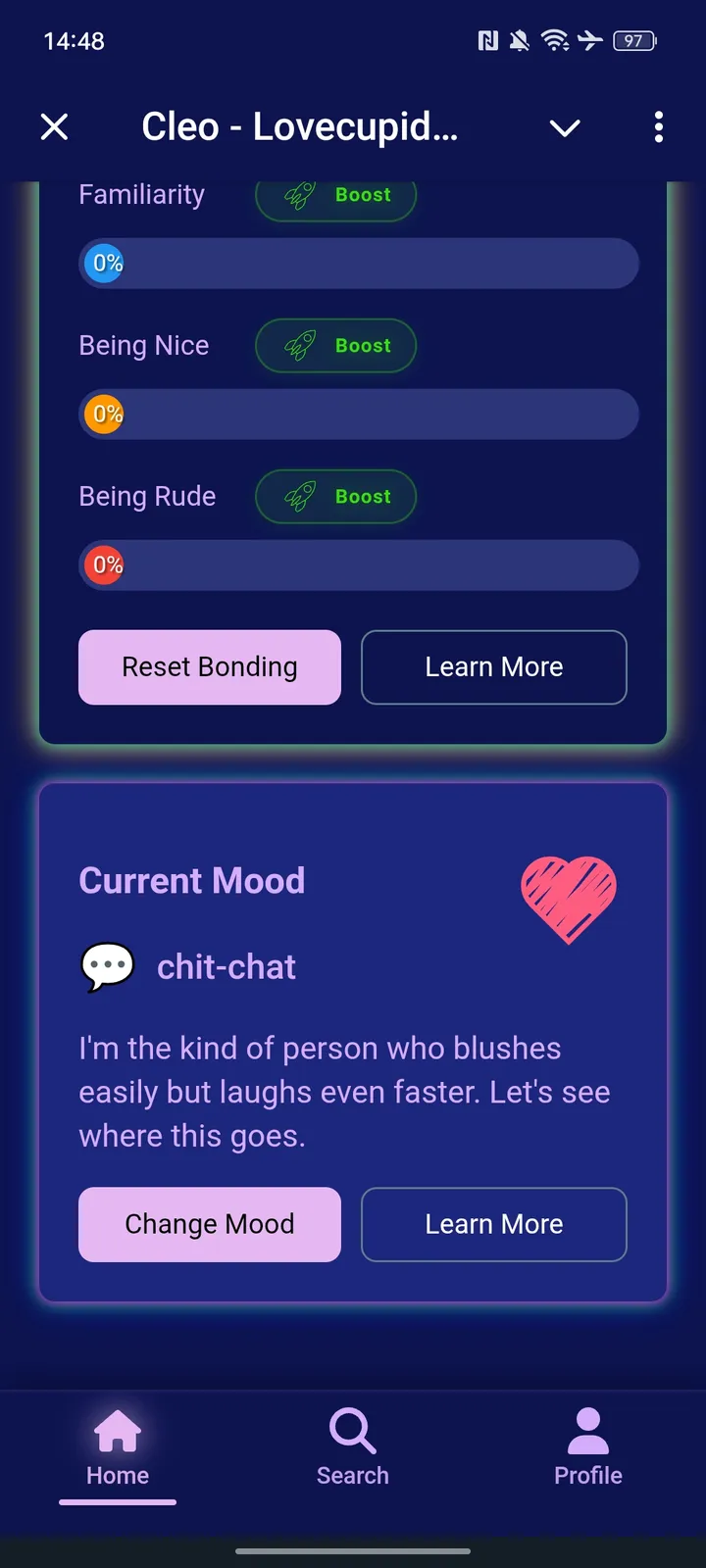Close the Cleo character screen with X
Screen dimensions: 706x1568
click(55, 126)
